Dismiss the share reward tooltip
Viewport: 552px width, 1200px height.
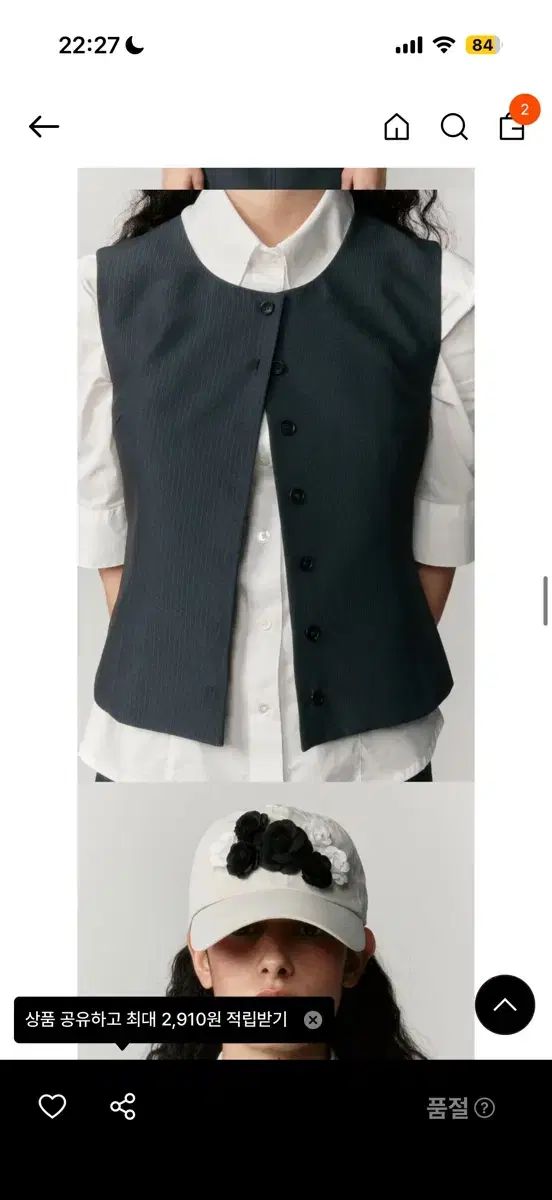(x=313, y=1020)
